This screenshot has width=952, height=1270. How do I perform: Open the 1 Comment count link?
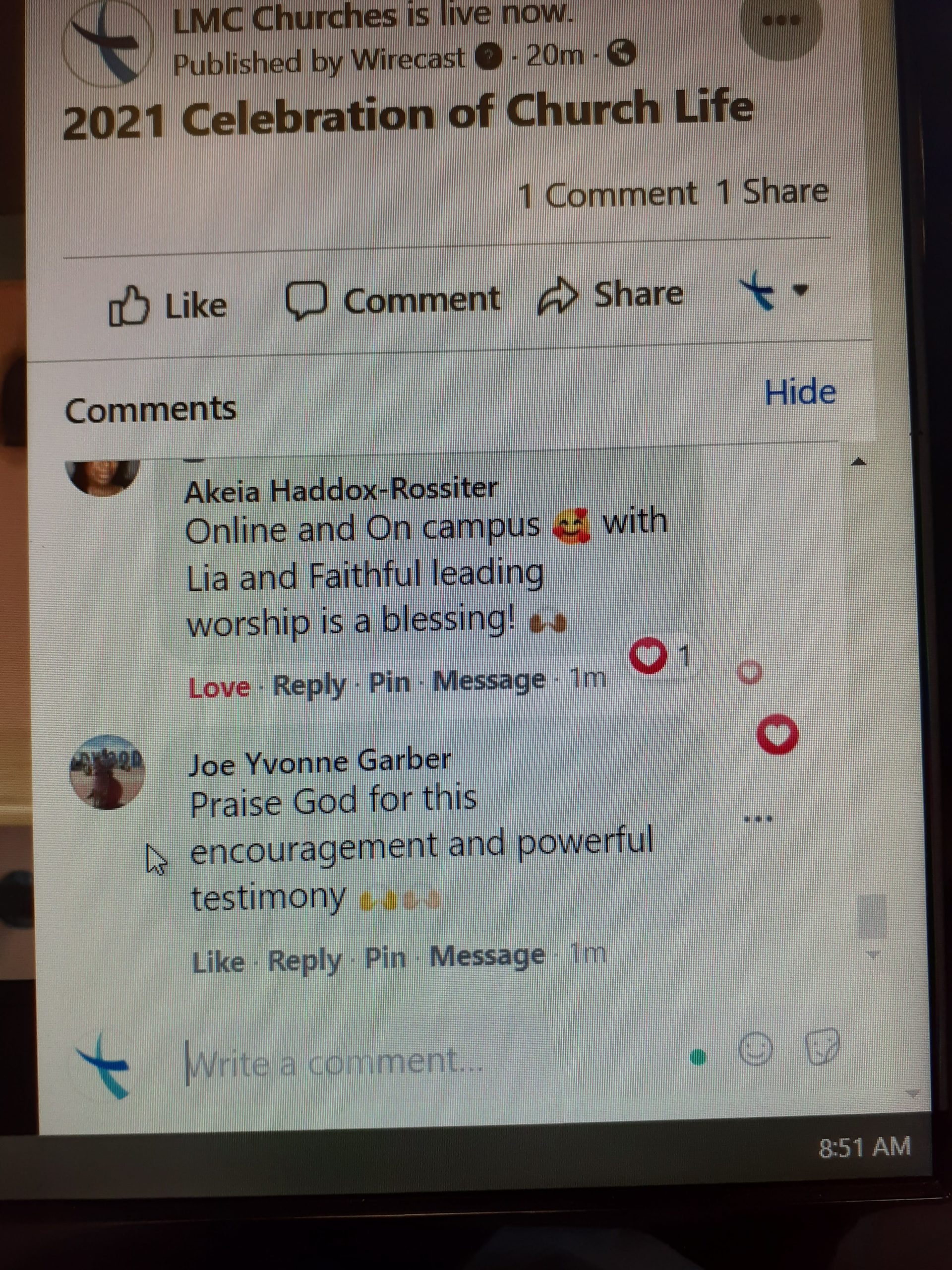click(x=608, y=194)
